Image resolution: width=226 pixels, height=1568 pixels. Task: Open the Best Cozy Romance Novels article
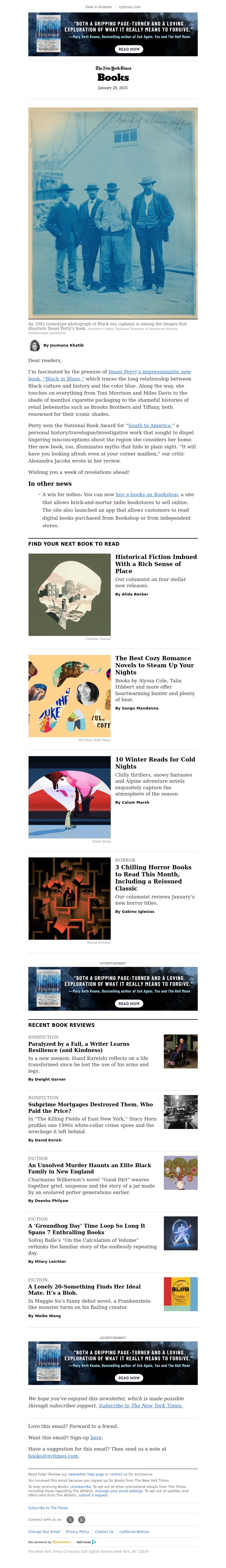pyautogui.click(x=154, y=665)
